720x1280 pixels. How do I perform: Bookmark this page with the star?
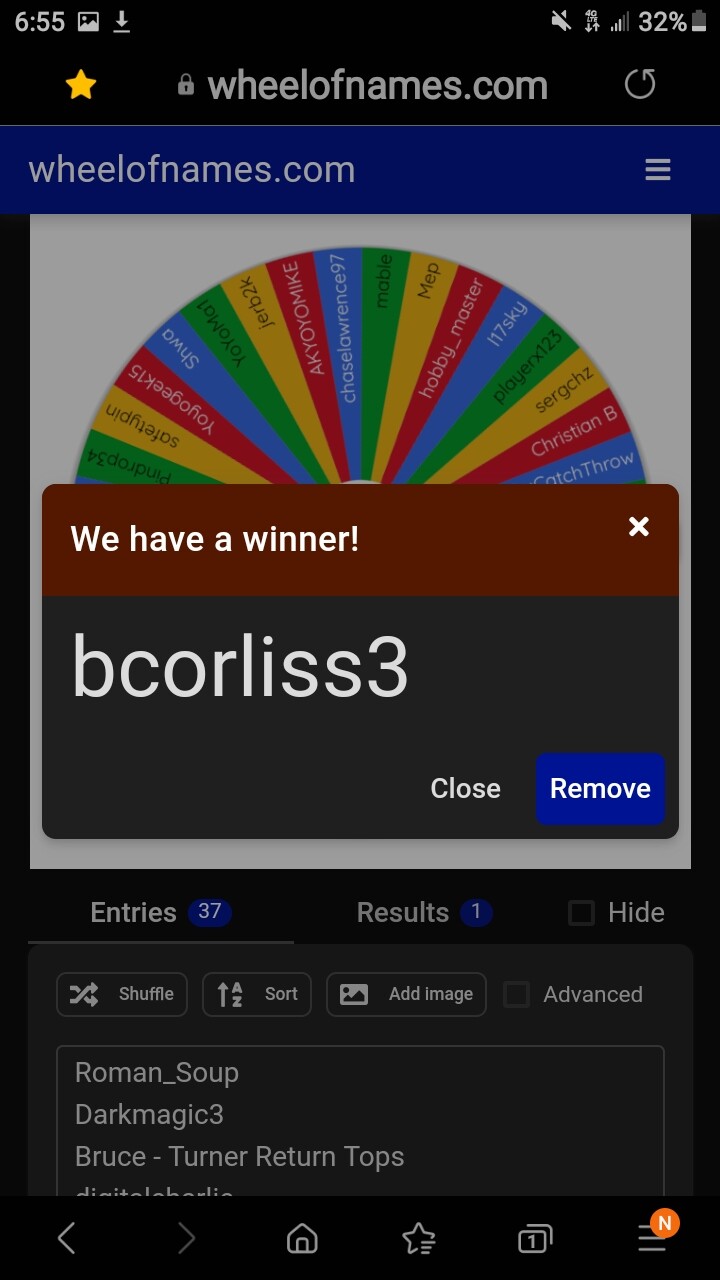tap(81, 86)
